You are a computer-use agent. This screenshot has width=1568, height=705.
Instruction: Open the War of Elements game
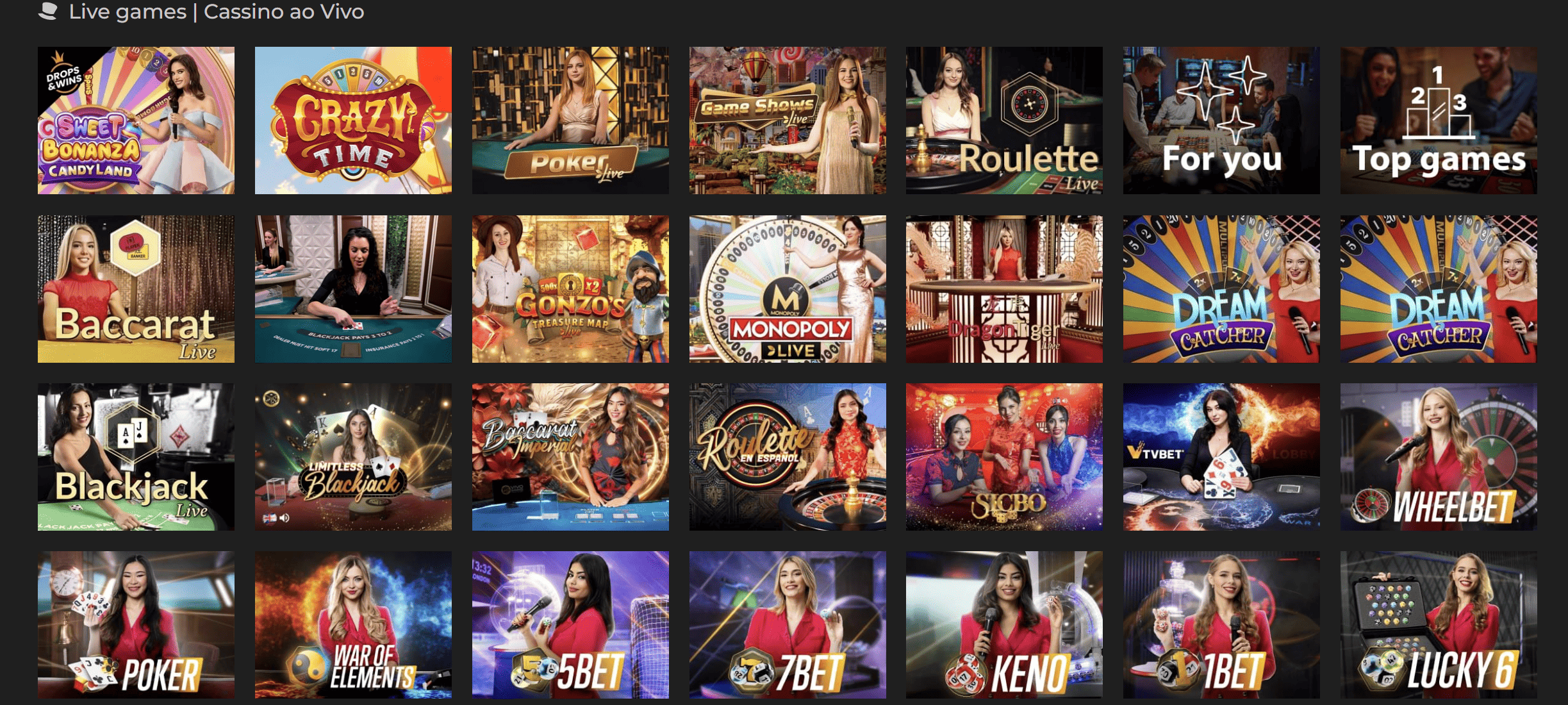[x=353, y=624]
